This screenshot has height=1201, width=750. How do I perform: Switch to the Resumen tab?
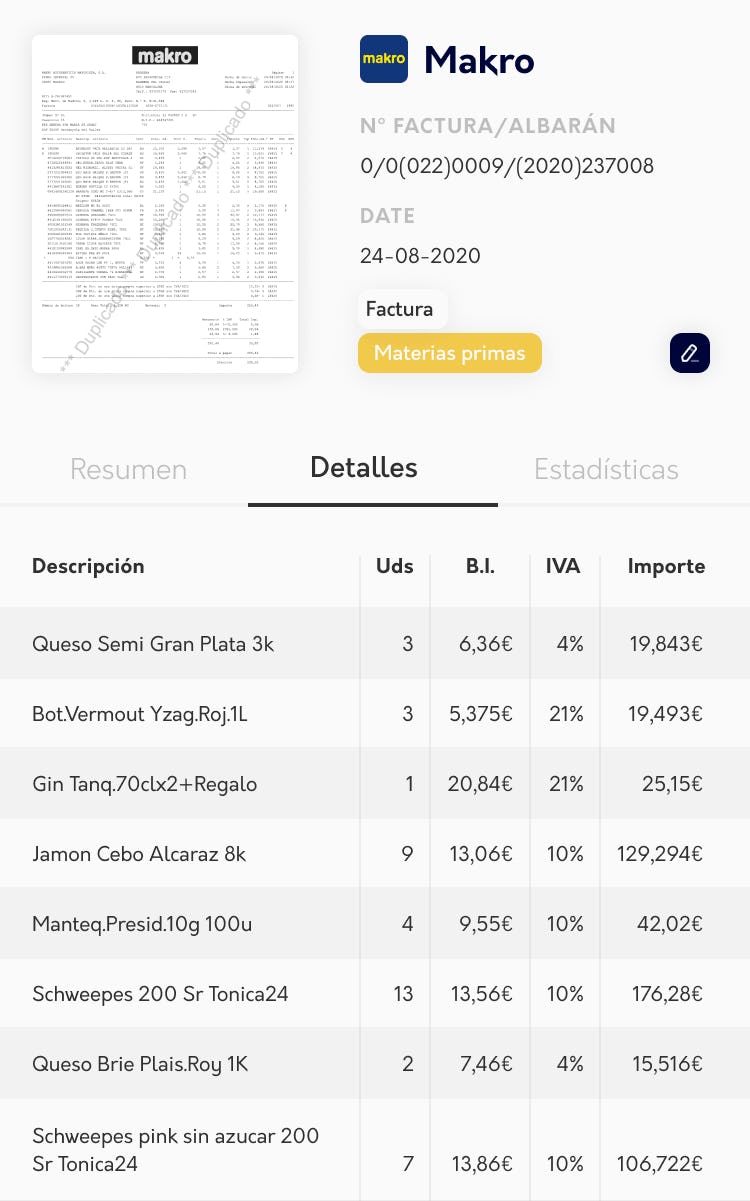(129, 469)
